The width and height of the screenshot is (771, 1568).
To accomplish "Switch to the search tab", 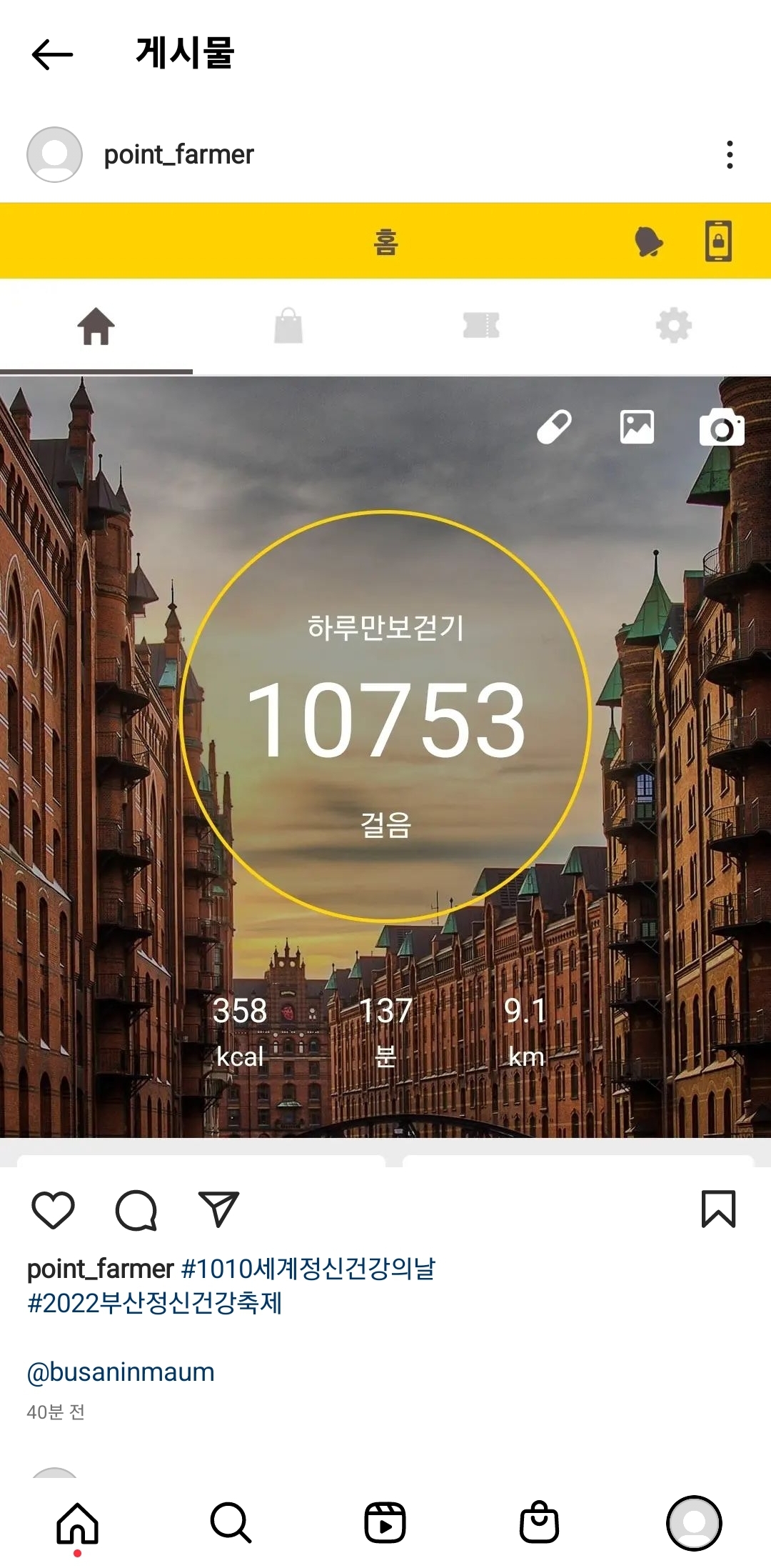I will pyautogui.click(x=231, y=1523).
